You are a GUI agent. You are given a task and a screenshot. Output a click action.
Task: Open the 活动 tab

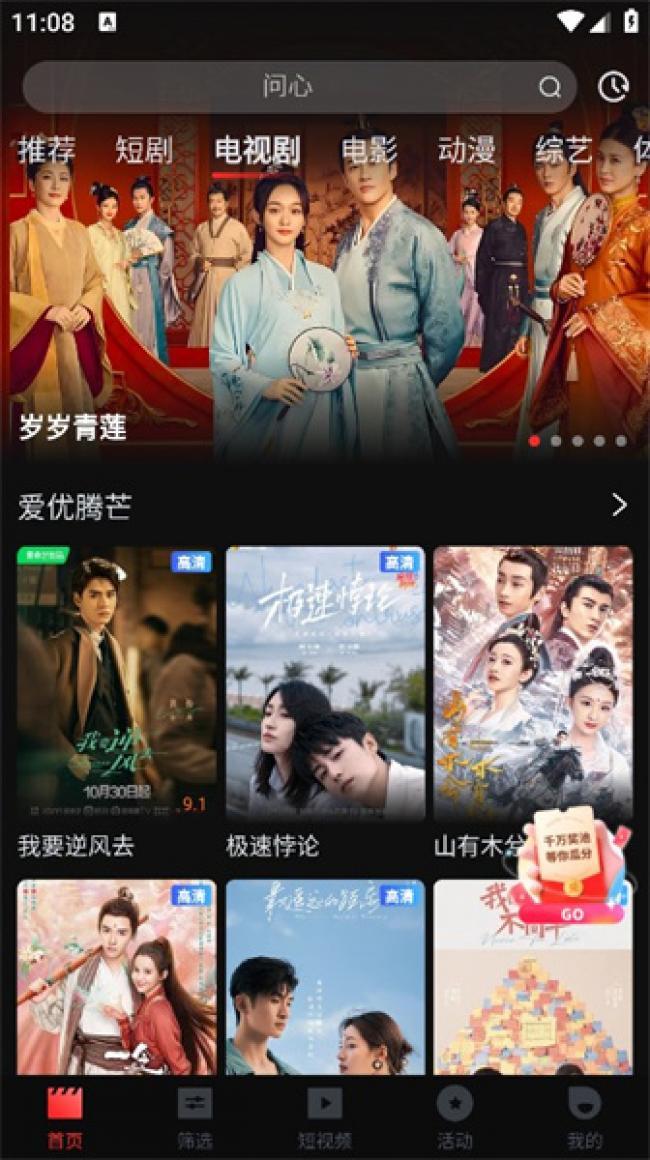(x=454, y=1117)
